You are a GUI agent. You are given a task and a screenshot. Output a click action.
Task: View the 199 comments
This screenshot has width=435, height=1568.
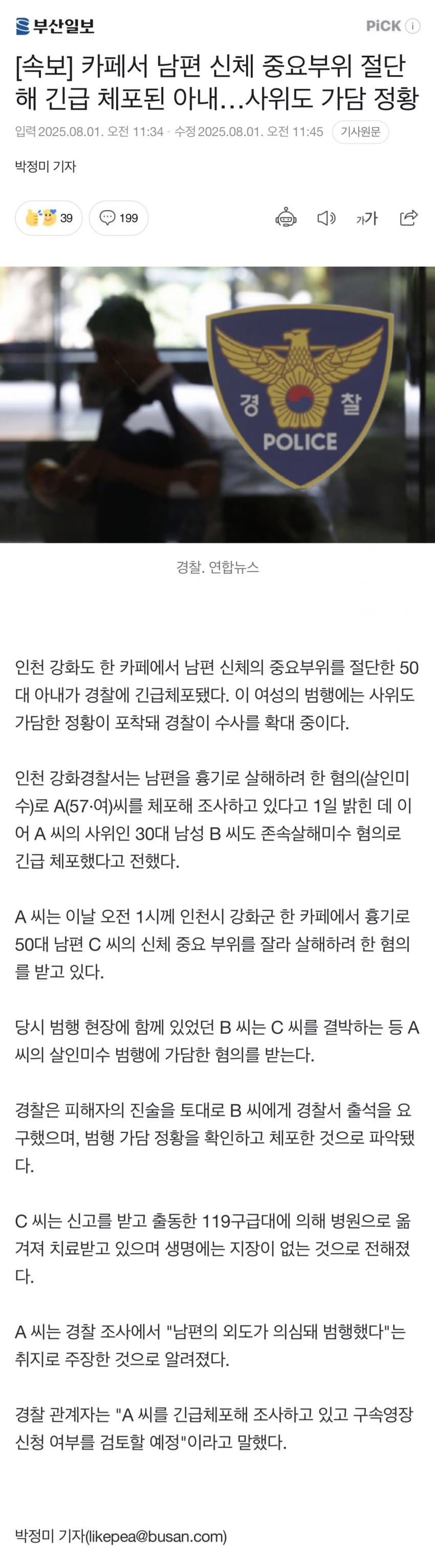click(x=119, y=218)
